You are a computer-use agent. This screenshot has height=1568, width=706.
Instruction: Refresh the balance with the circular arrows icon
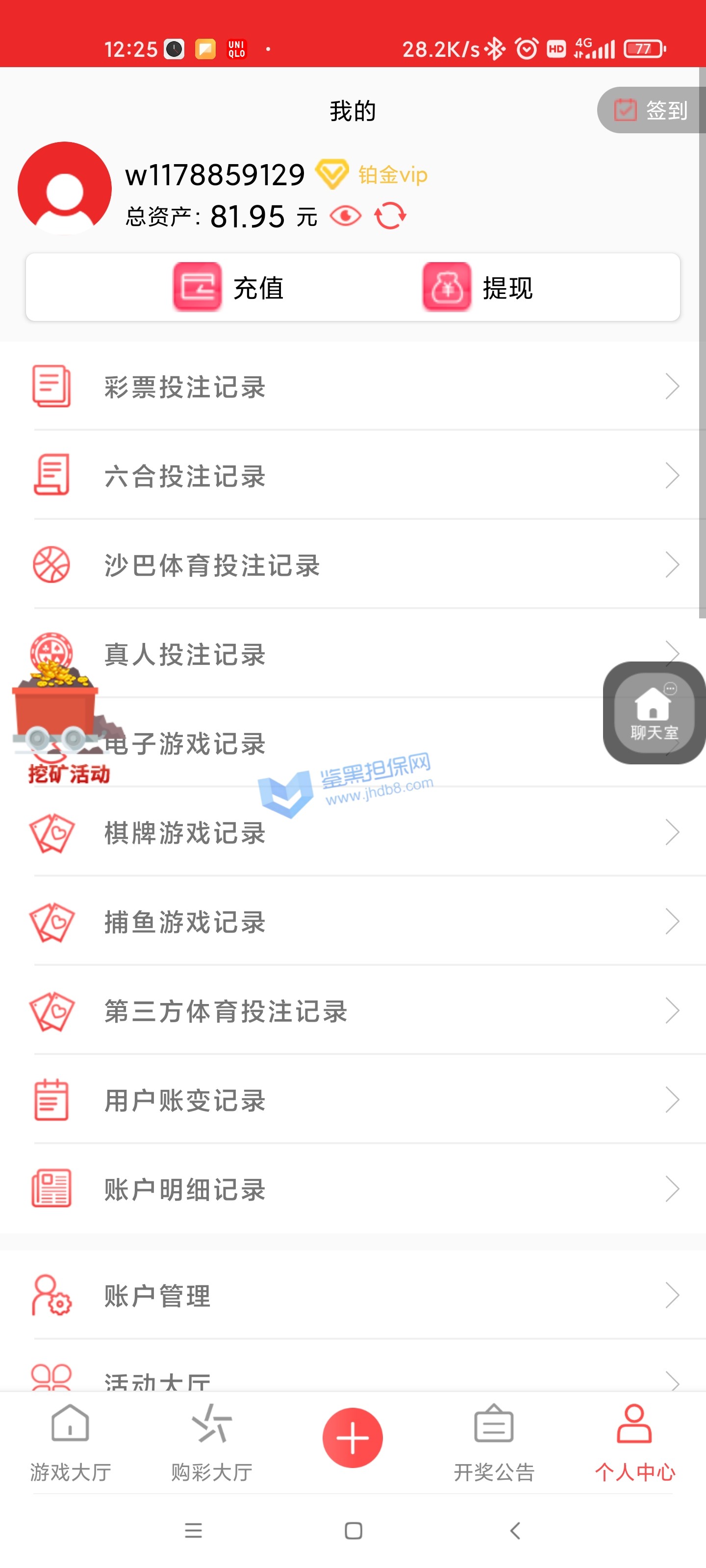[390, 216]
